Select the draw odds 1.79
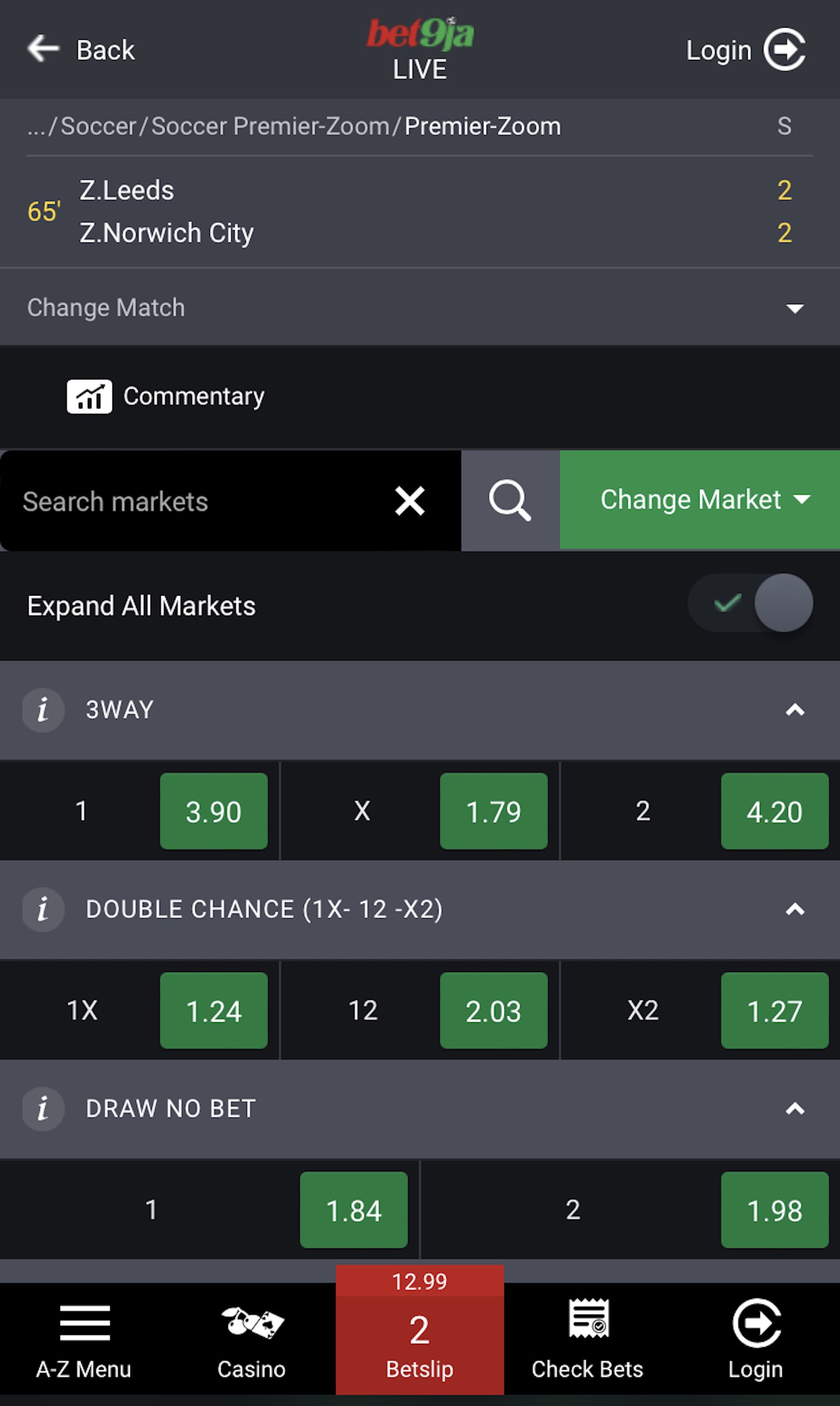 (493, 811)
